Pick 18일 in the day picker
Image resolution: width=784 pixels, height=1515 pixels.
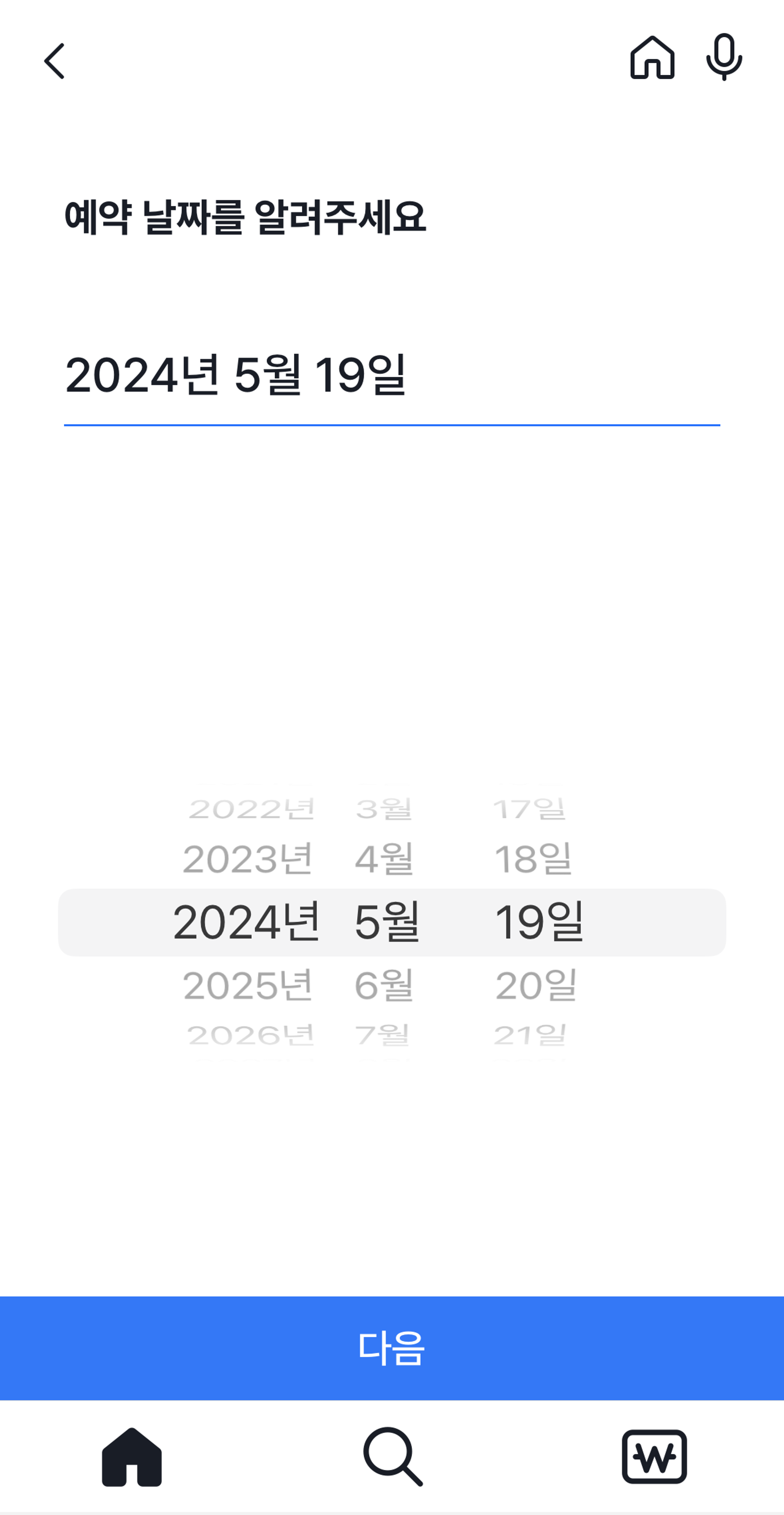533,858
